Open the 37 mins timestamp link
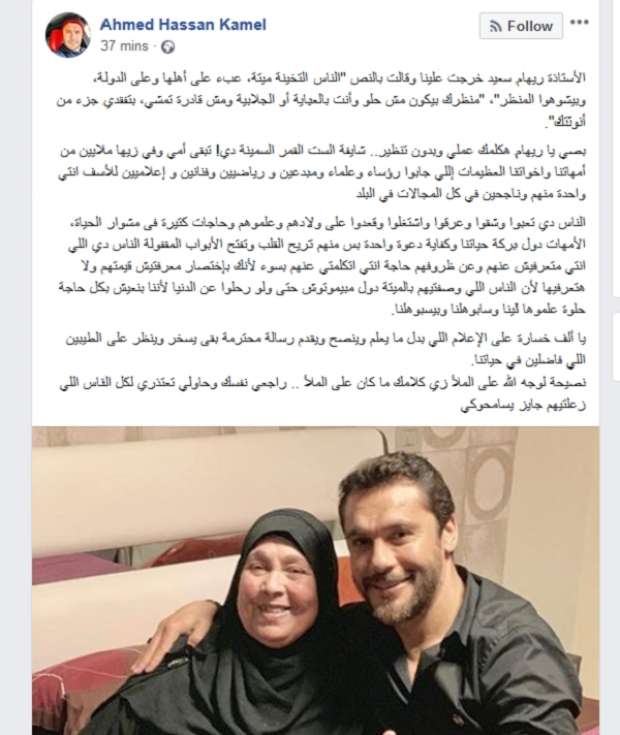The height and width of the screenshot is (735, 620). (x=124, y=46)
